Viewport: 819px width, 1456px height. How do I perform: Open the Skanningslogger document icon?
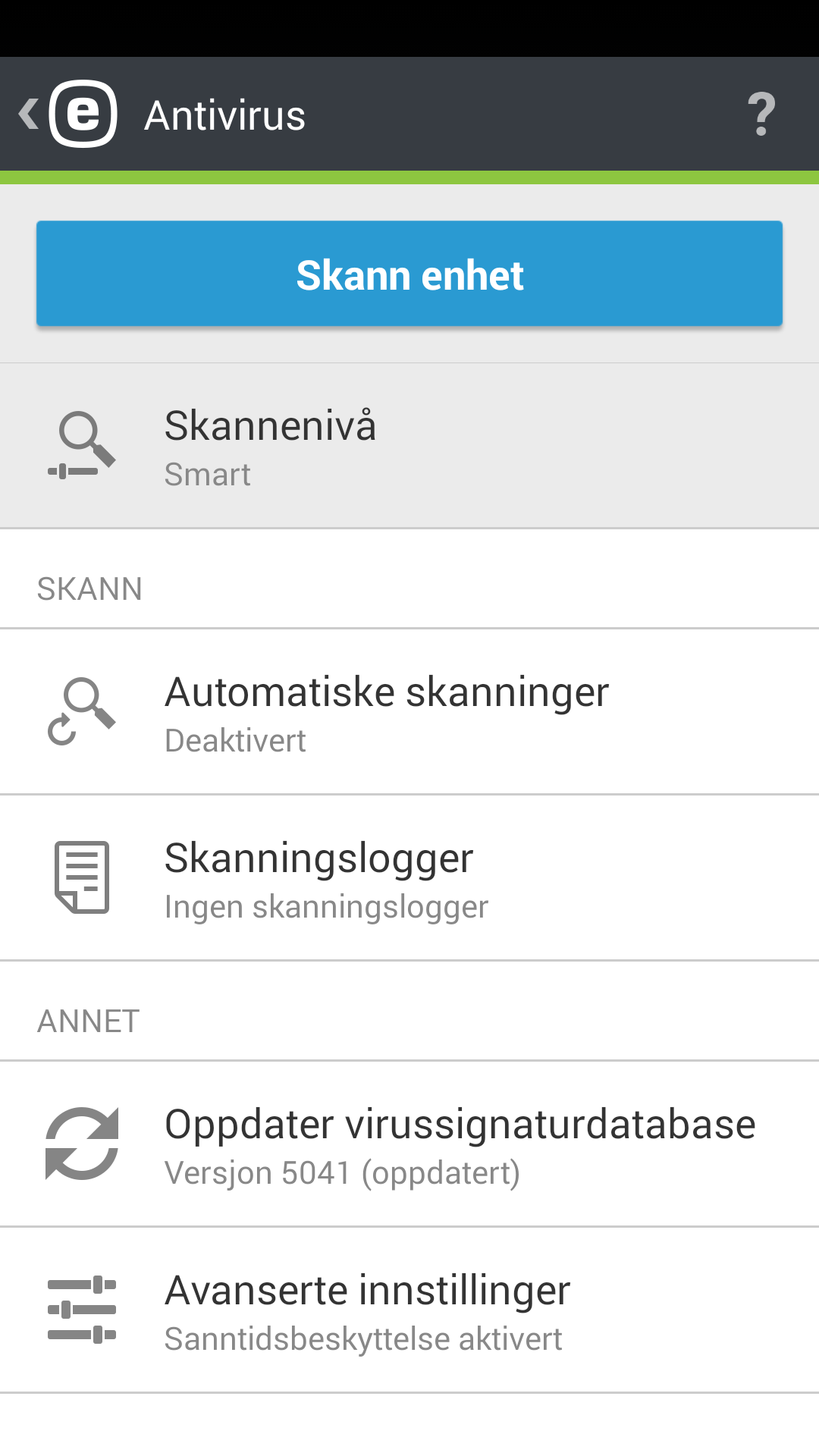pos(80,877)
